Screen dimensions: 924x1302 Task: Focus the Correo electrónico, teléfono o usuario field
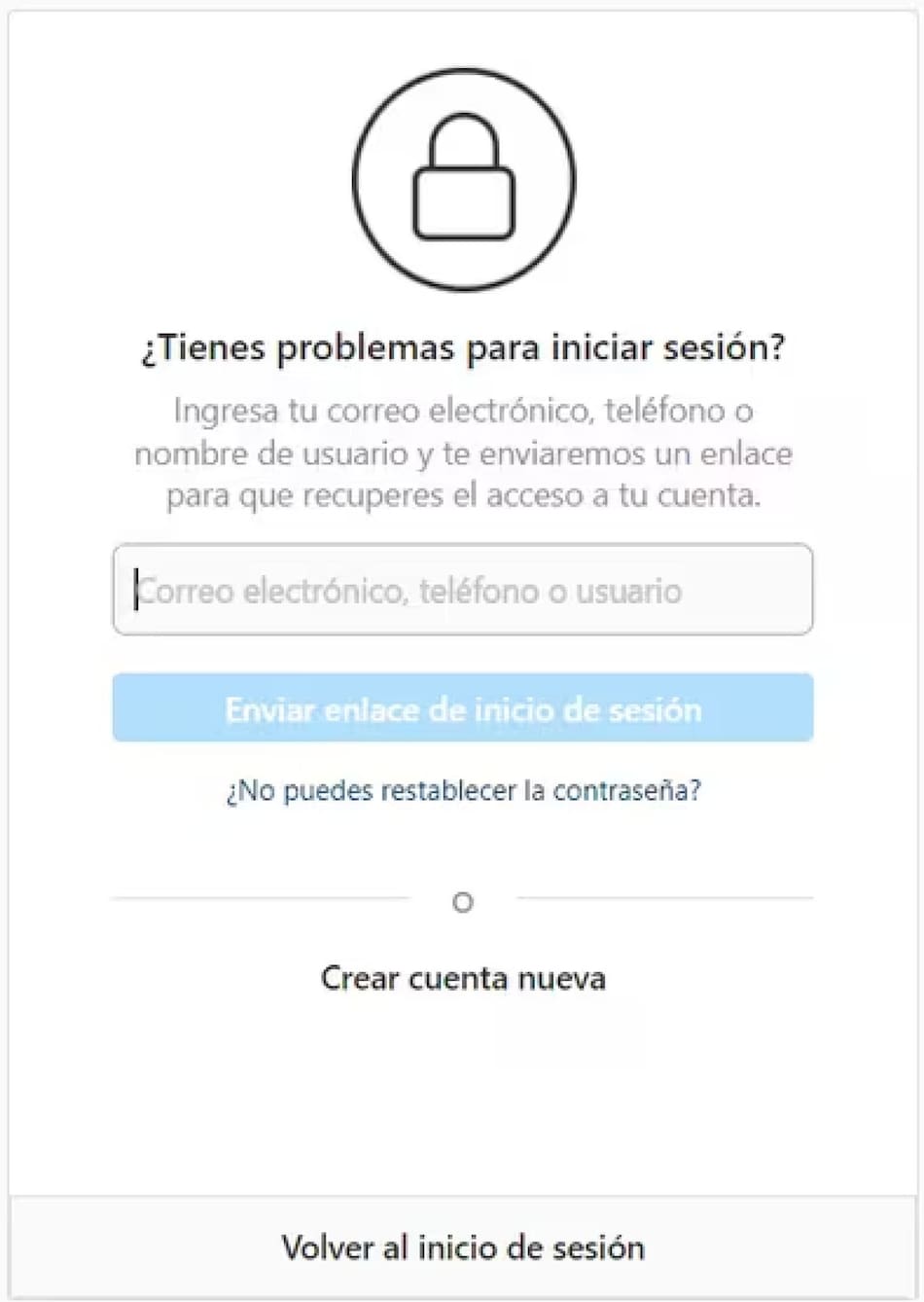[462, 590]
